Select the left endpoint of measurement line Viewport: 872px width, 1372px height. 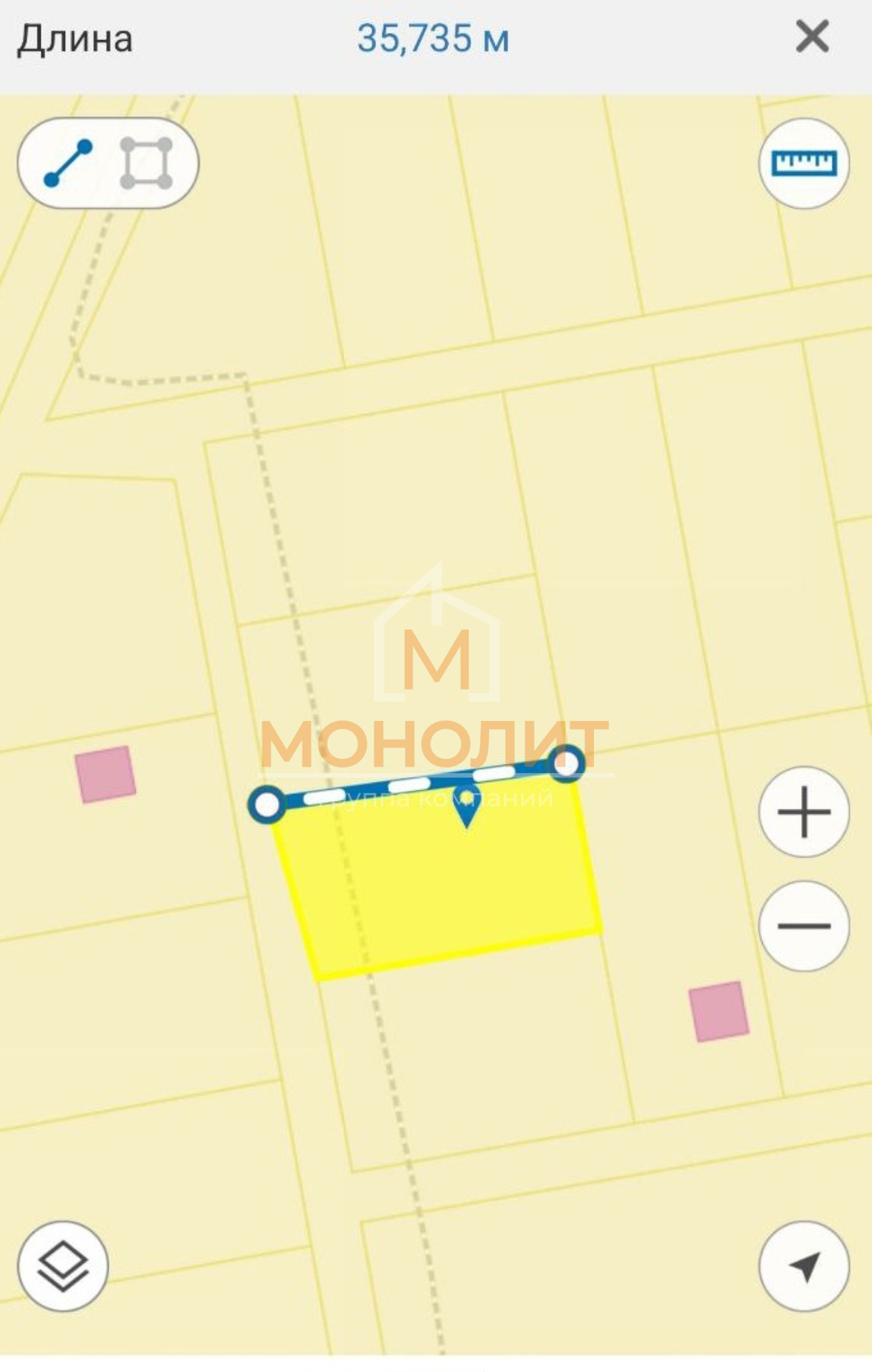tap(267, 805)
